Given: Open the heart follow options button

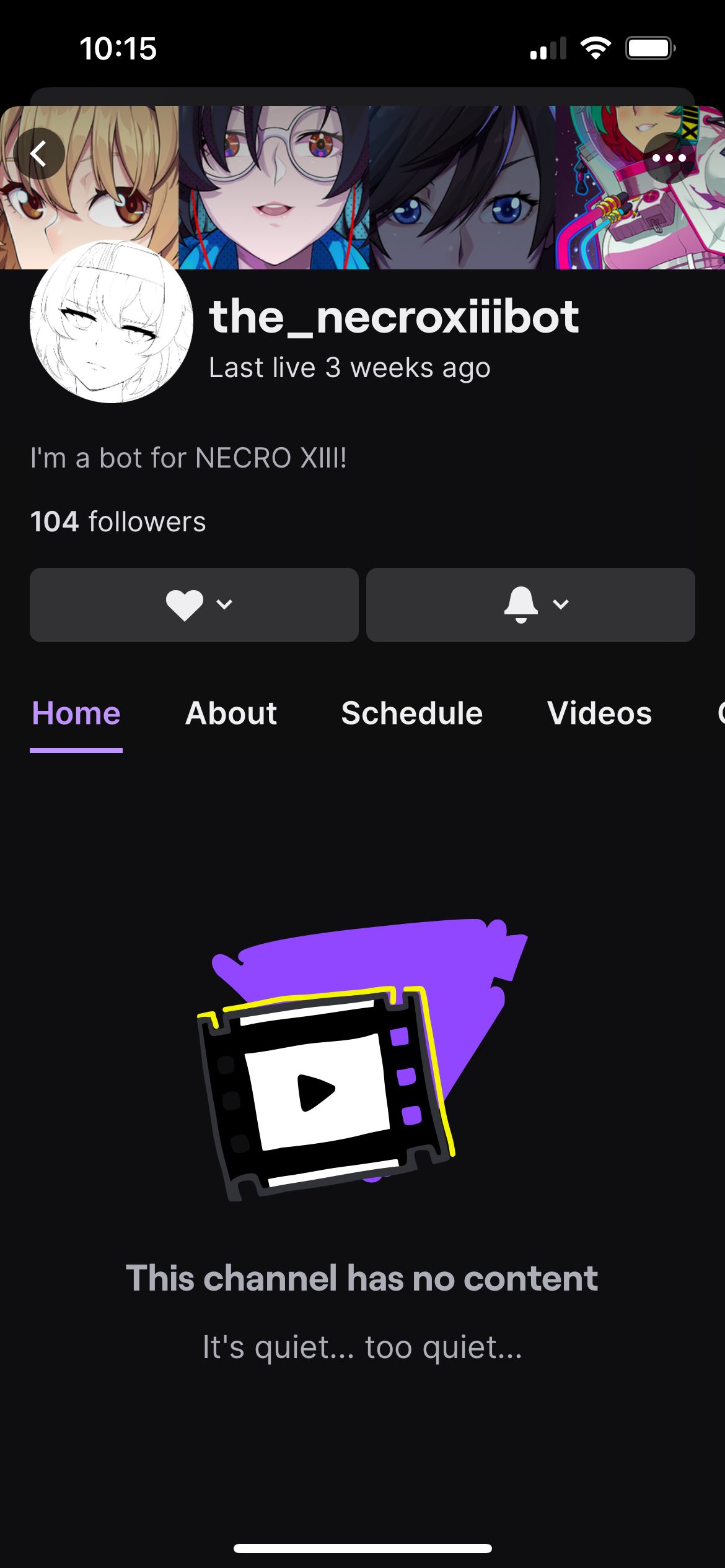Looking at the screenshot, I should (x=194, y=604).
